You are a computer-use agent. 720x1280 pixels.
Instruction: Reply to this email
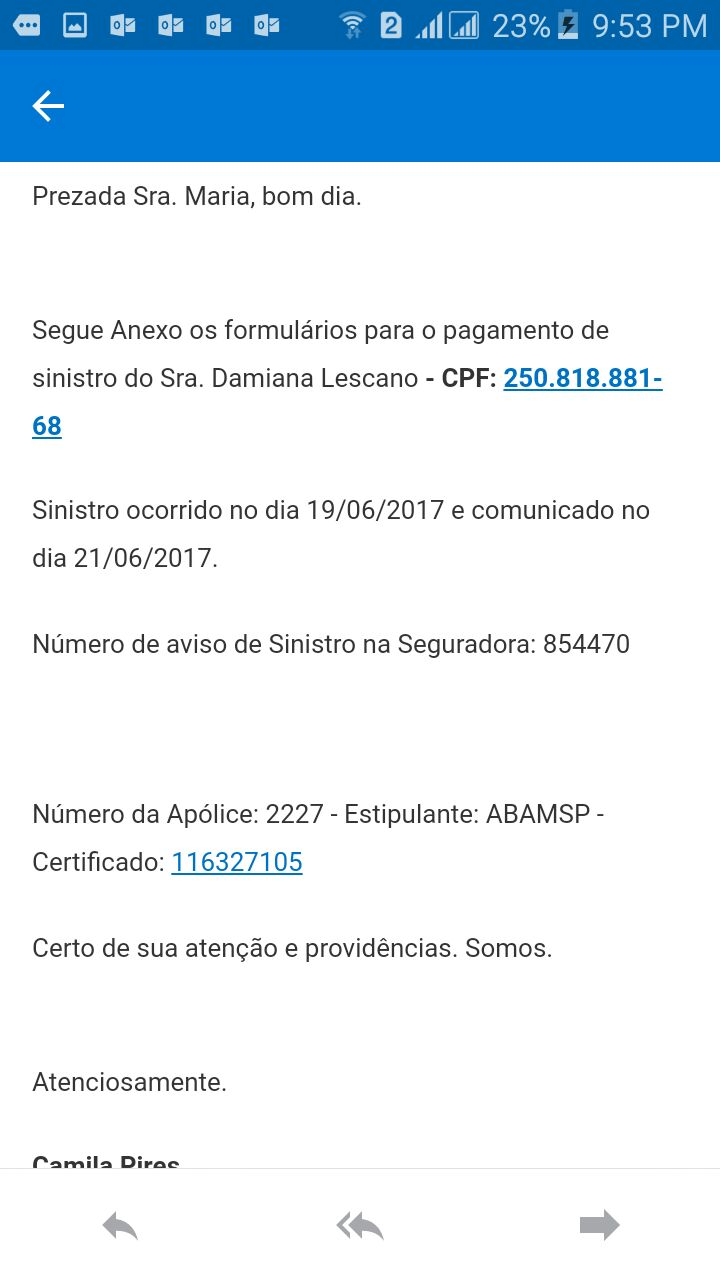(x=120, y=1225)
